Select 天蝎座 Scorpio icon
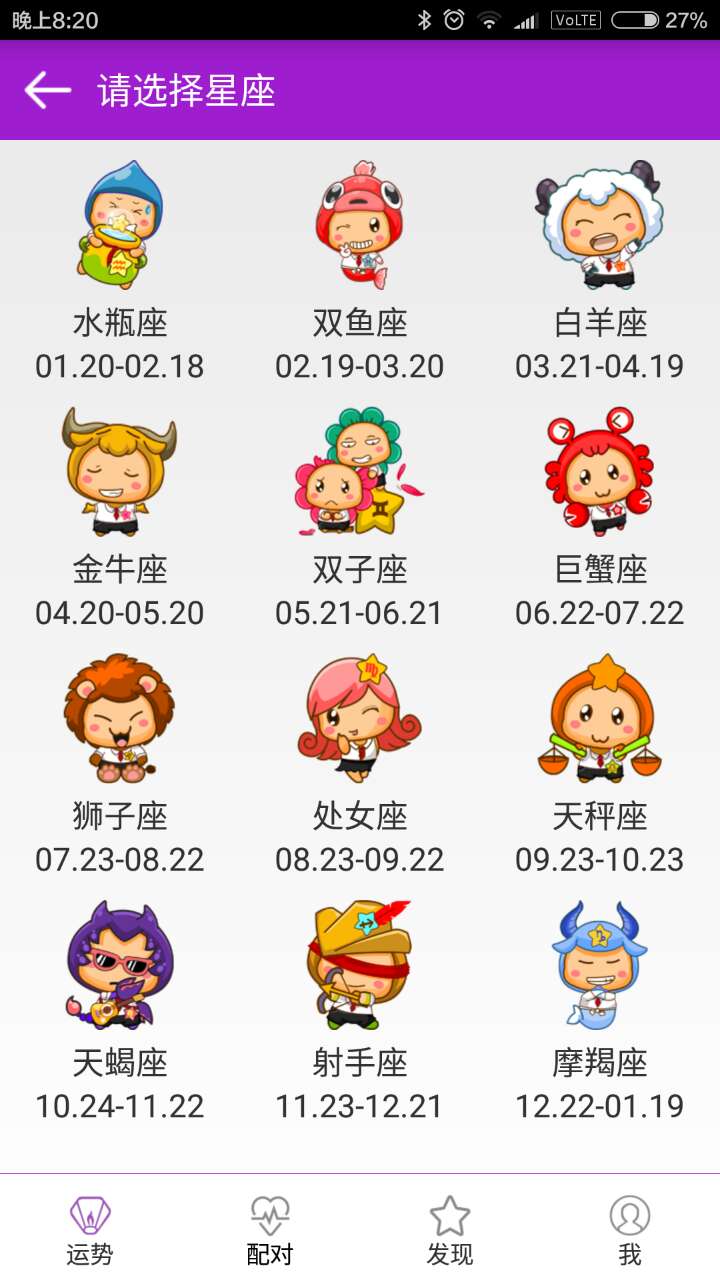This screenshot has height=1280, width=720. [x=120, y=965]
